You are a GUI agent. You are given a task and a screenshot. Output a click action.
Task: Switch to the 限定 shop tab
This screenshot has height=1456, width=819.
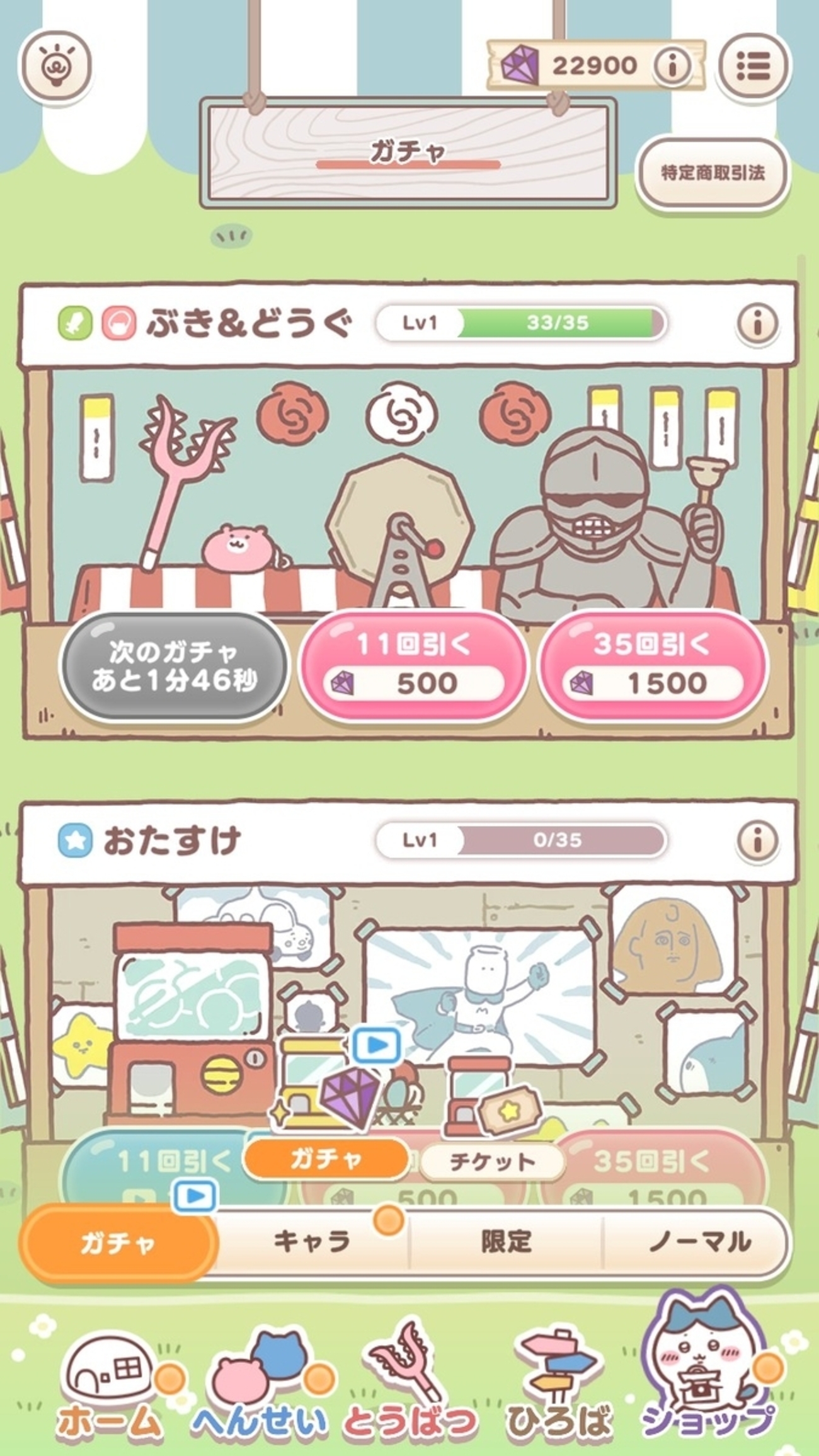(506, 1241)
